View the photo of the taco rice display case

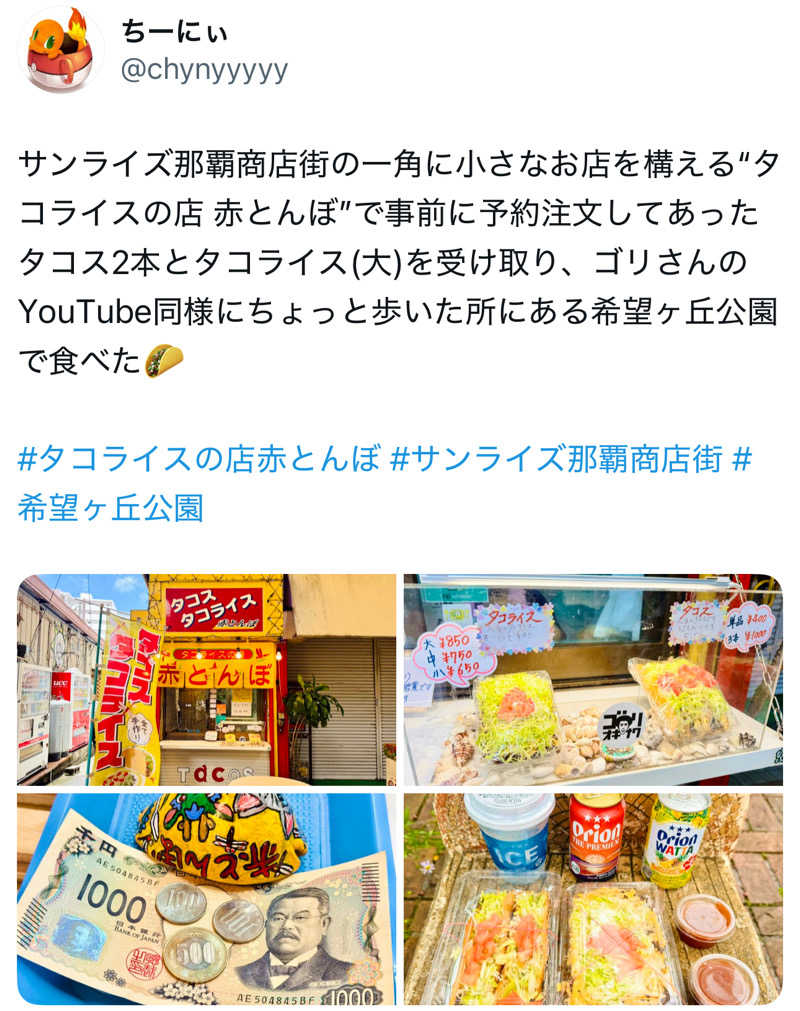click(x=592, y=680)
